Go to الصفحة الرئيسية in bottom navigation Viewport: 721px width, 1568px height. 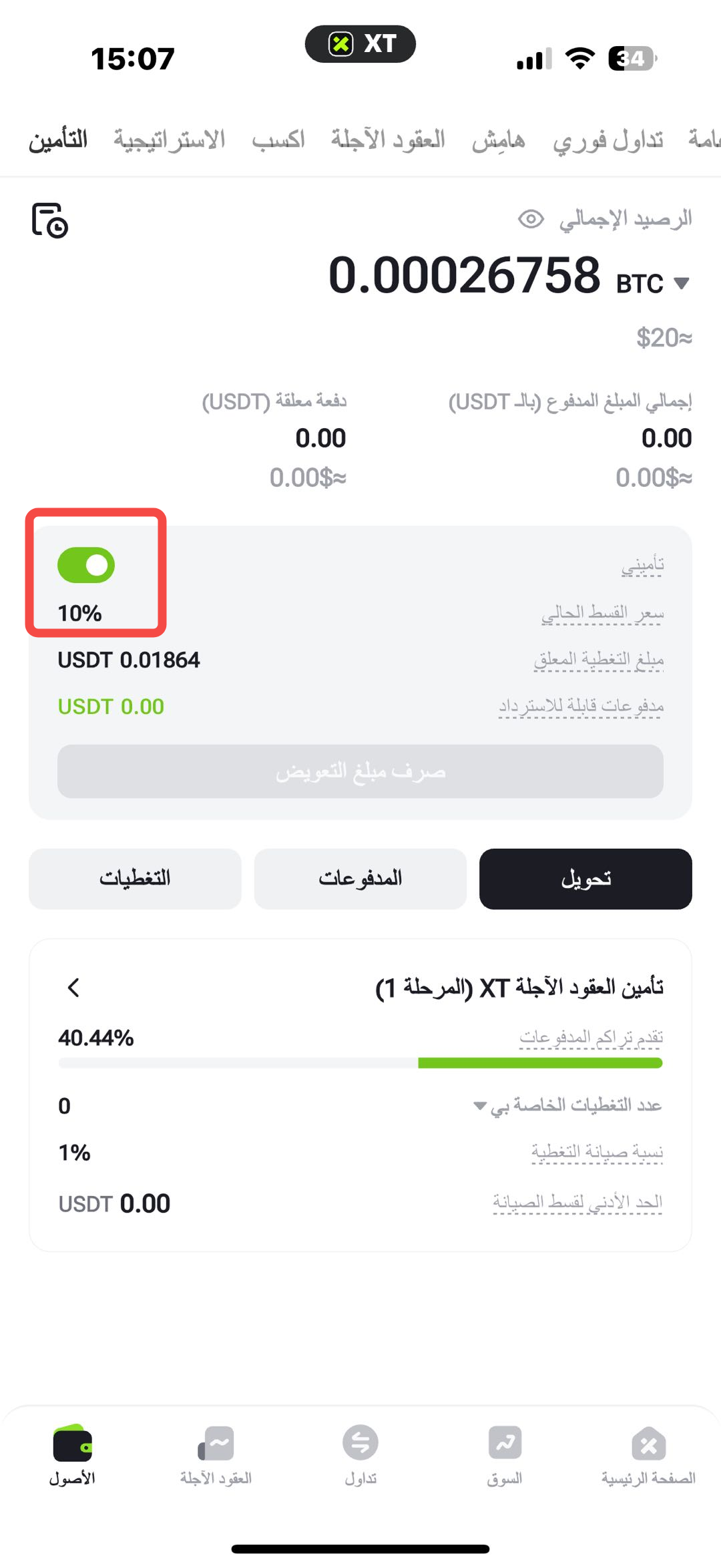tap(648, 1455)
